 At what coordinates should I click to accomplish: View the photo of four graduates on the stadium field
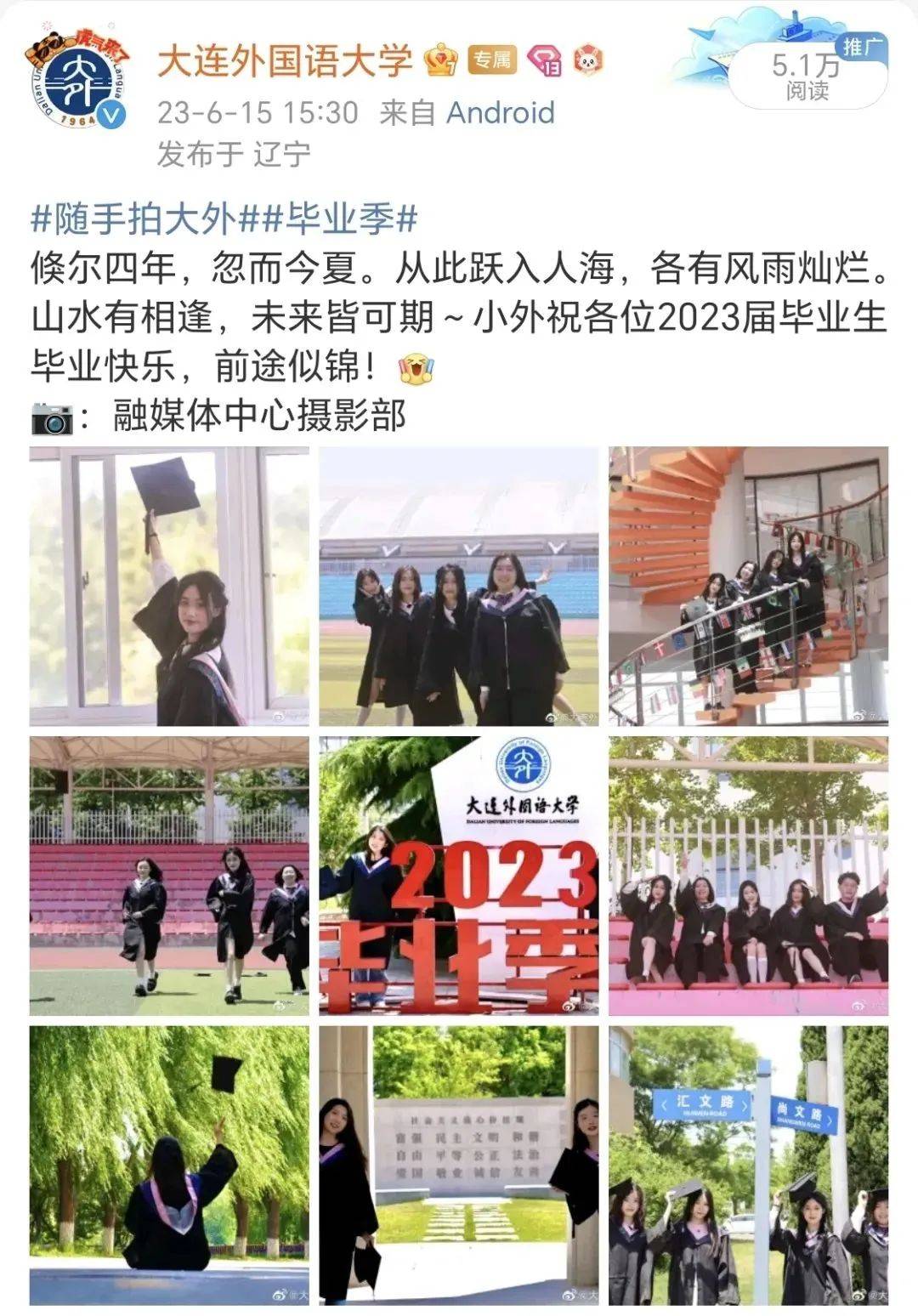459,587
